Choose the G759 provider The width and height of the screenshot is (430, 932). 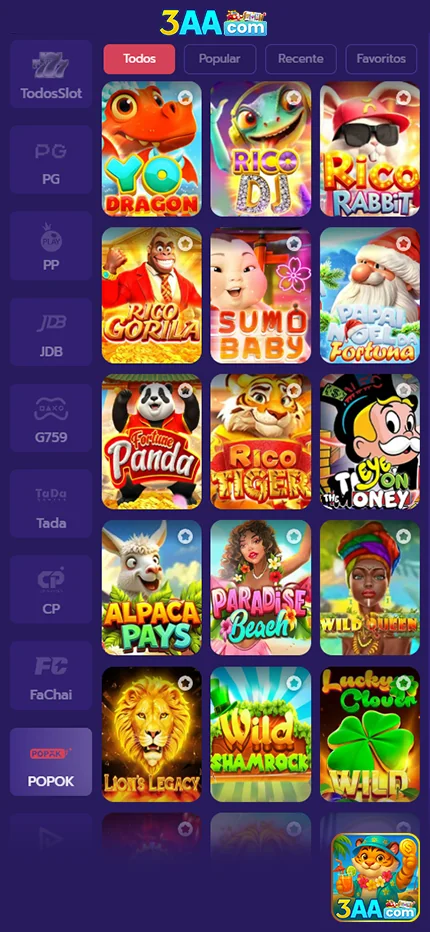tap(51, 418)
